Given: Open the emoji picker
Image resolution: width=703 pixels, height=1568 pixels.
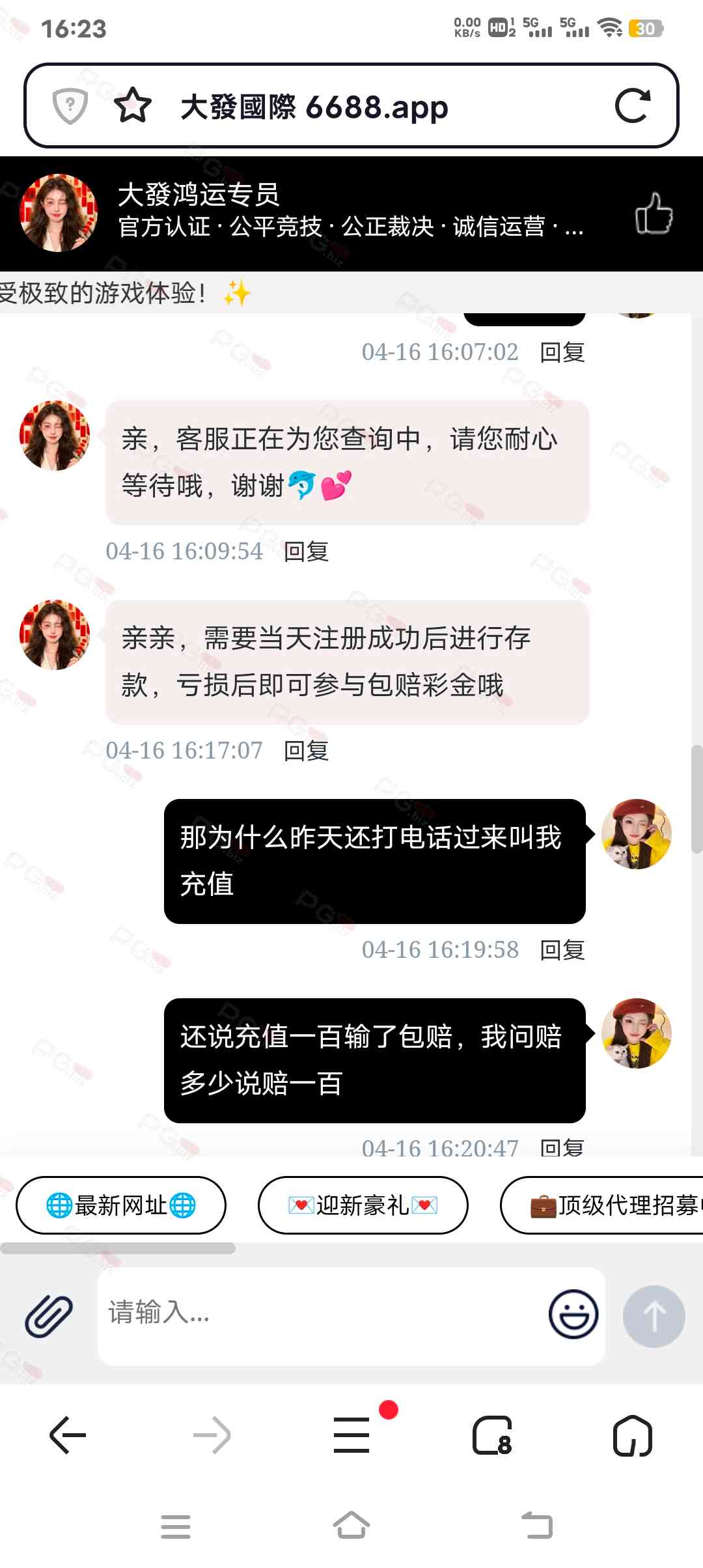Looking at the screenshot, I should (573, 1315).
